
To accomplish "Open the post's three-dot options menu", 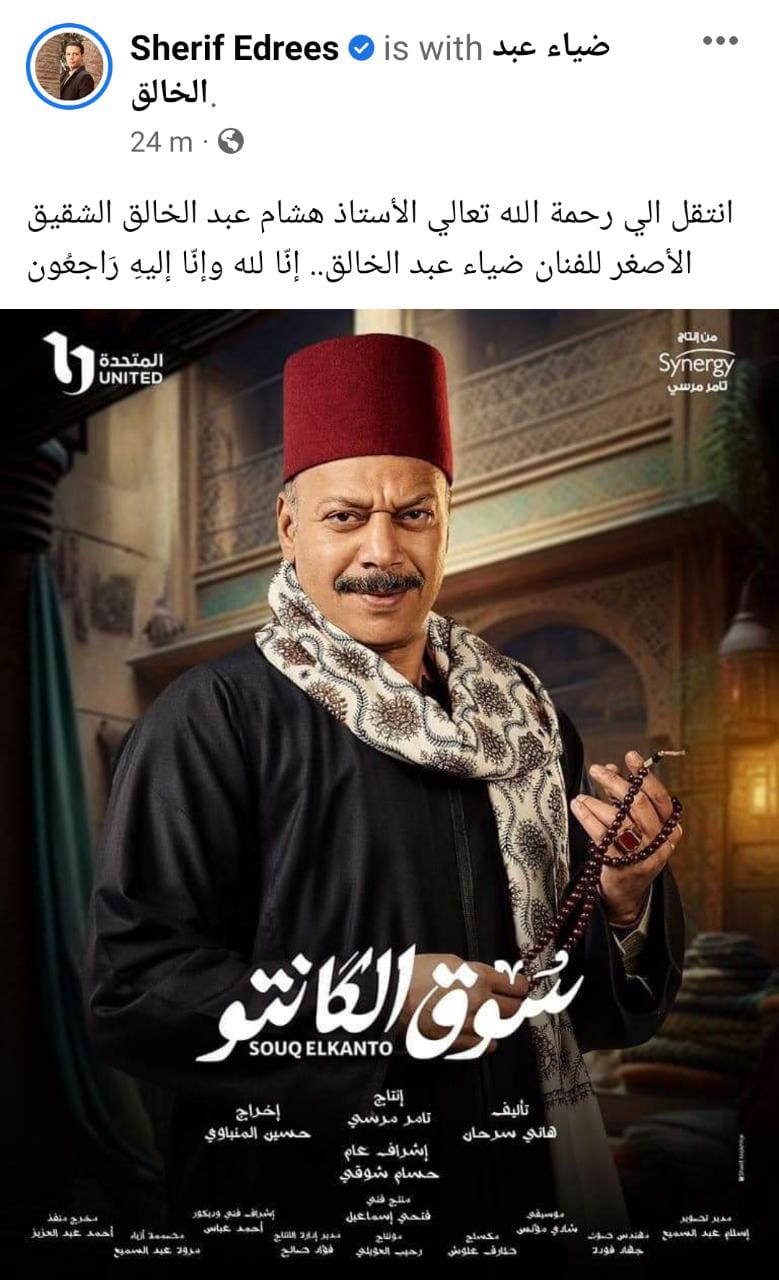I will [720, 41].
